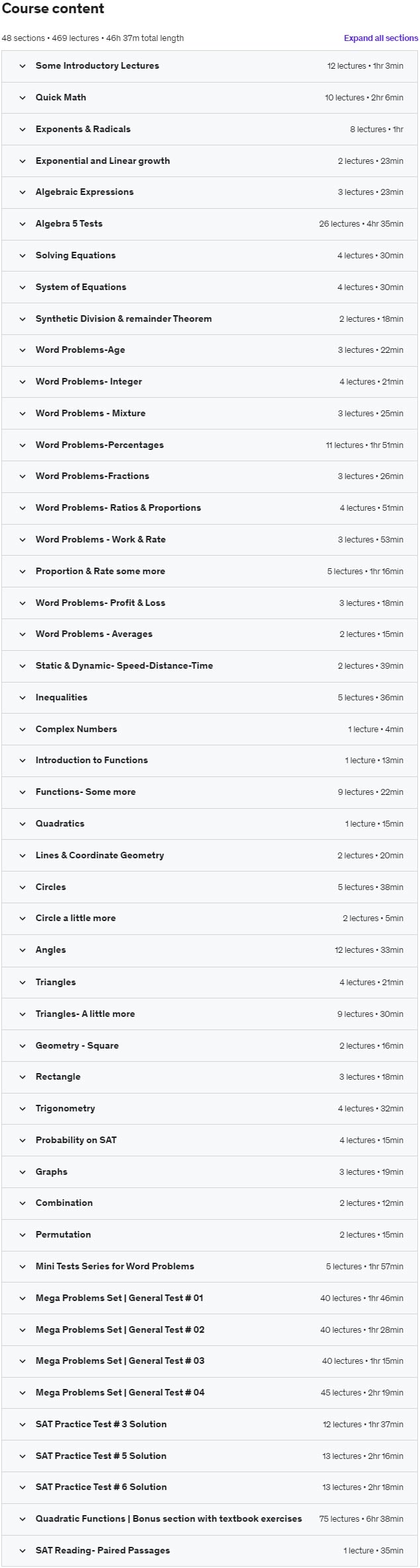Expand Algebra 5 Tests section
Viewport: 420px width, 1568px height.
click(x=69, y=224)
